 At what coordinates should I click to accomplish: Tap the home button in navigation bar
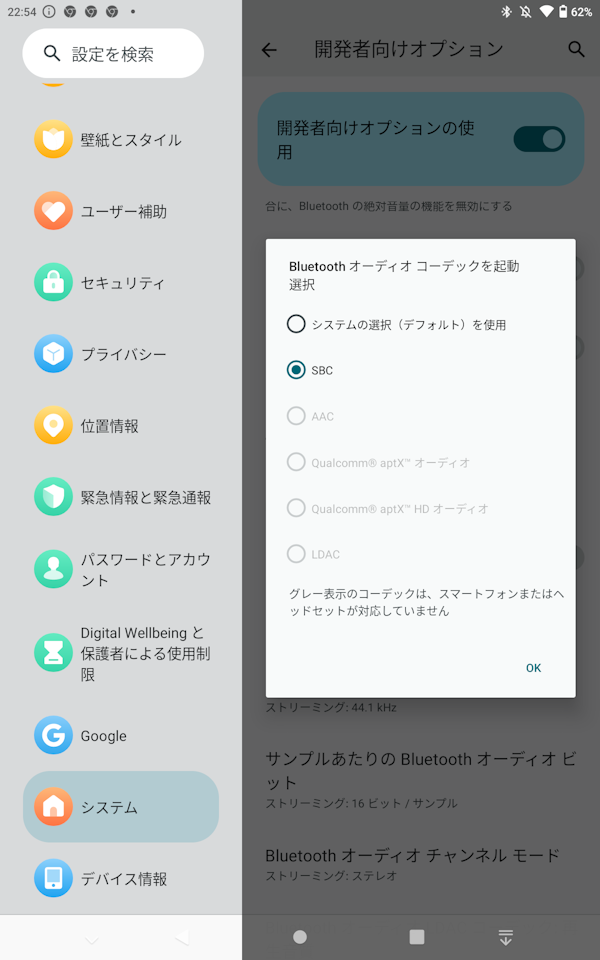coord(300,937)
